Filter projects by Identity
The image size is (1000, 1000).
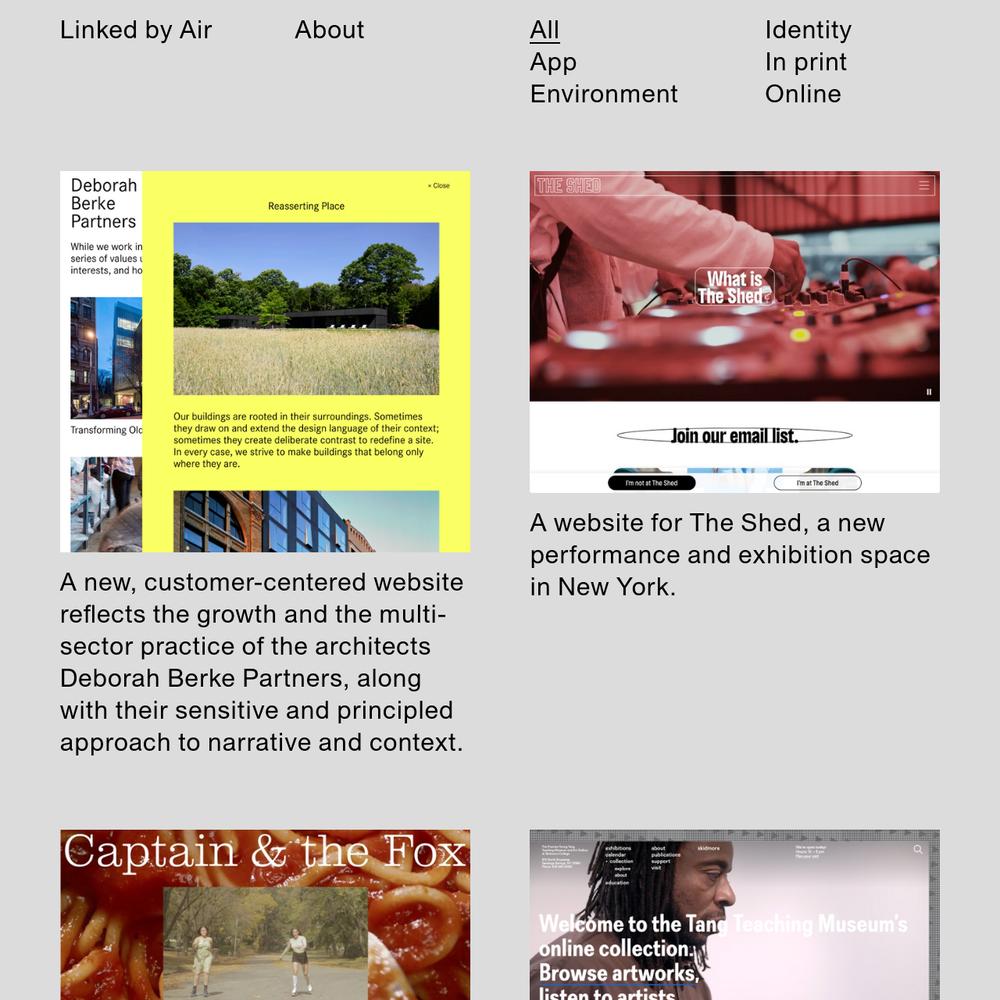(807, 30)
